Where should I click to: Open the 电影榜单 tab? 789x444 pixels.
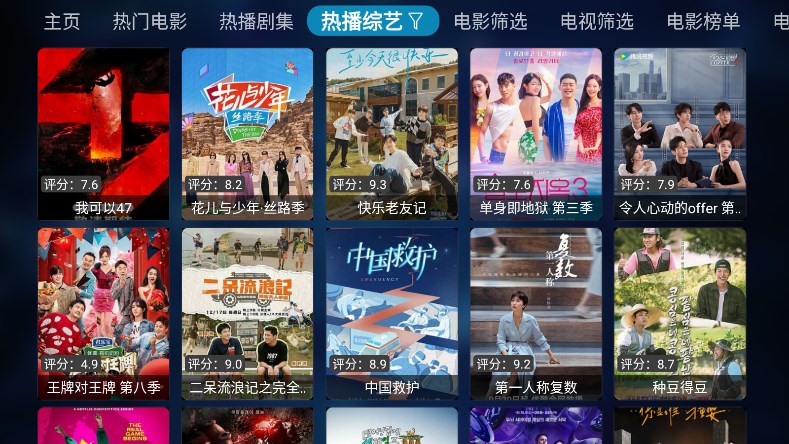703,21
